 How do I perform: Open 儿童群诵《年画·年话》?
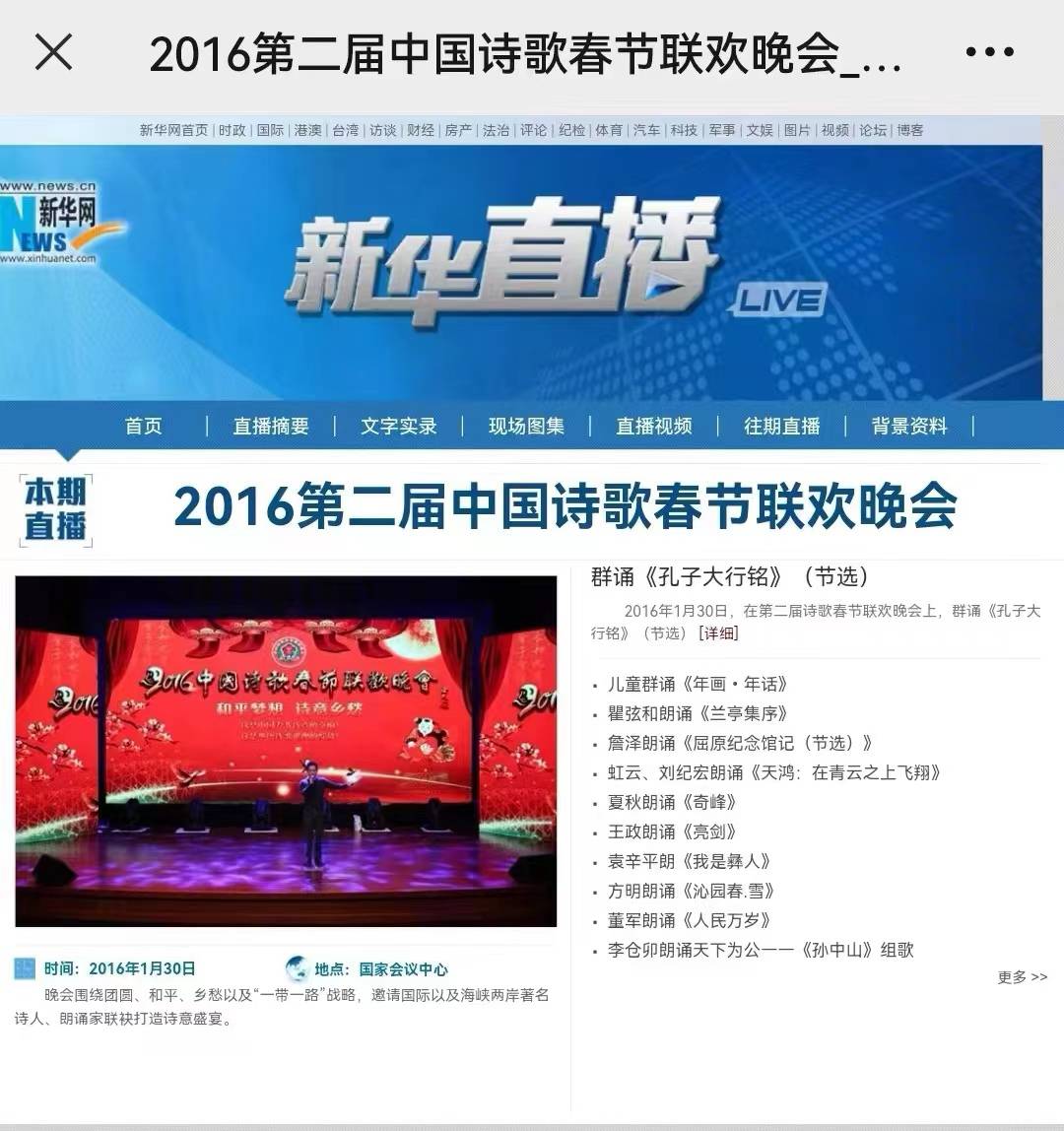698,684
